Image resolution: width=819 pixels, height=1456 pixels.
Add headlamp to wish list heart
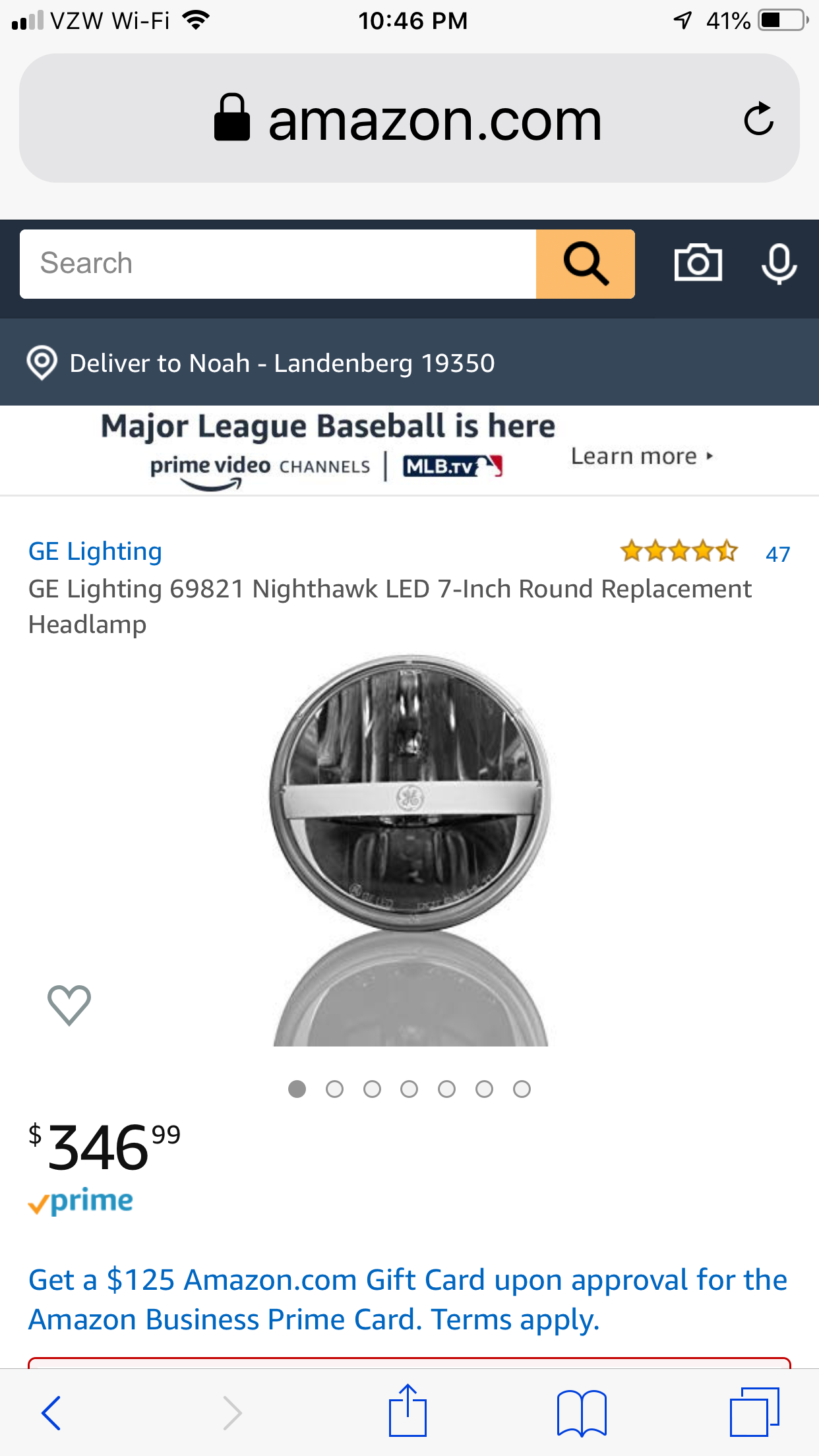(69, 1005)
